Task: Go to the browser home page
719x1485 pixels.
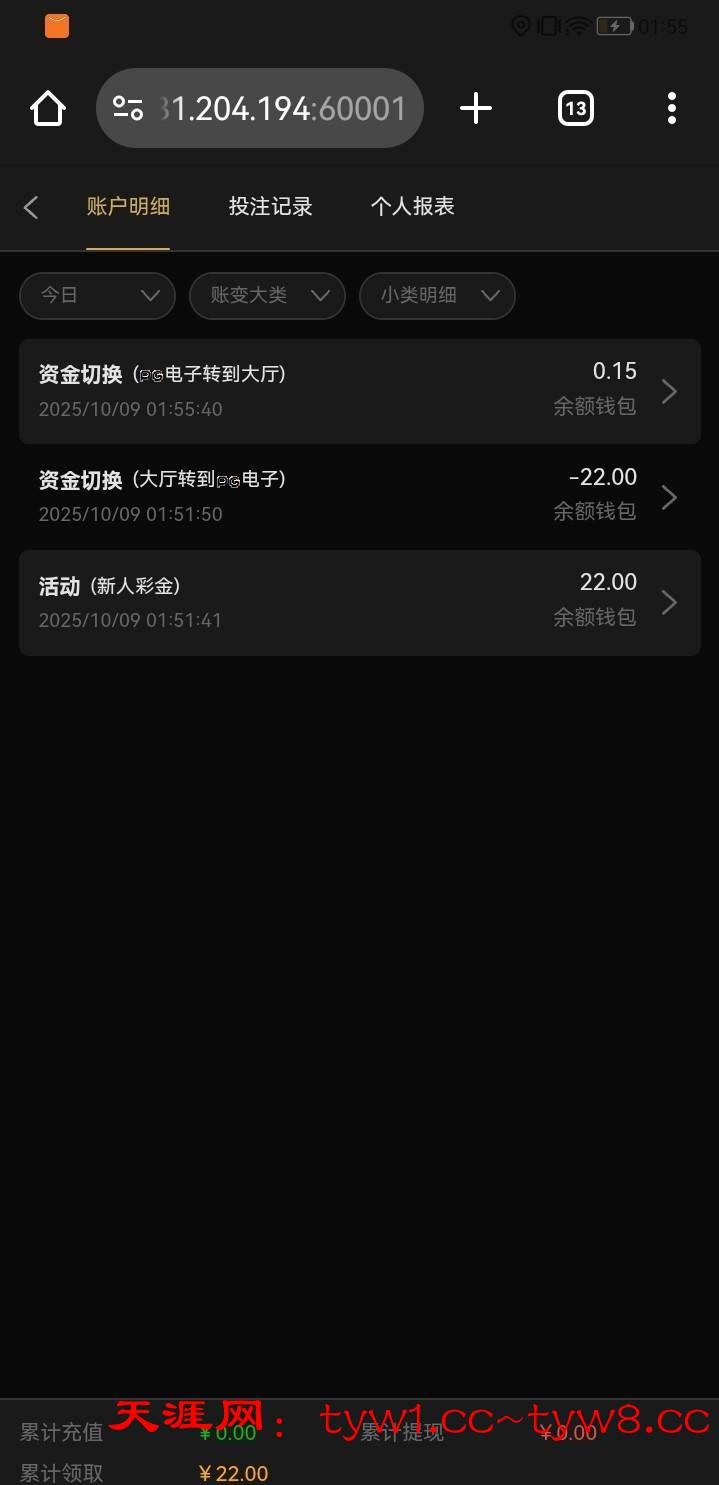Action: click(x=48, y=108)
